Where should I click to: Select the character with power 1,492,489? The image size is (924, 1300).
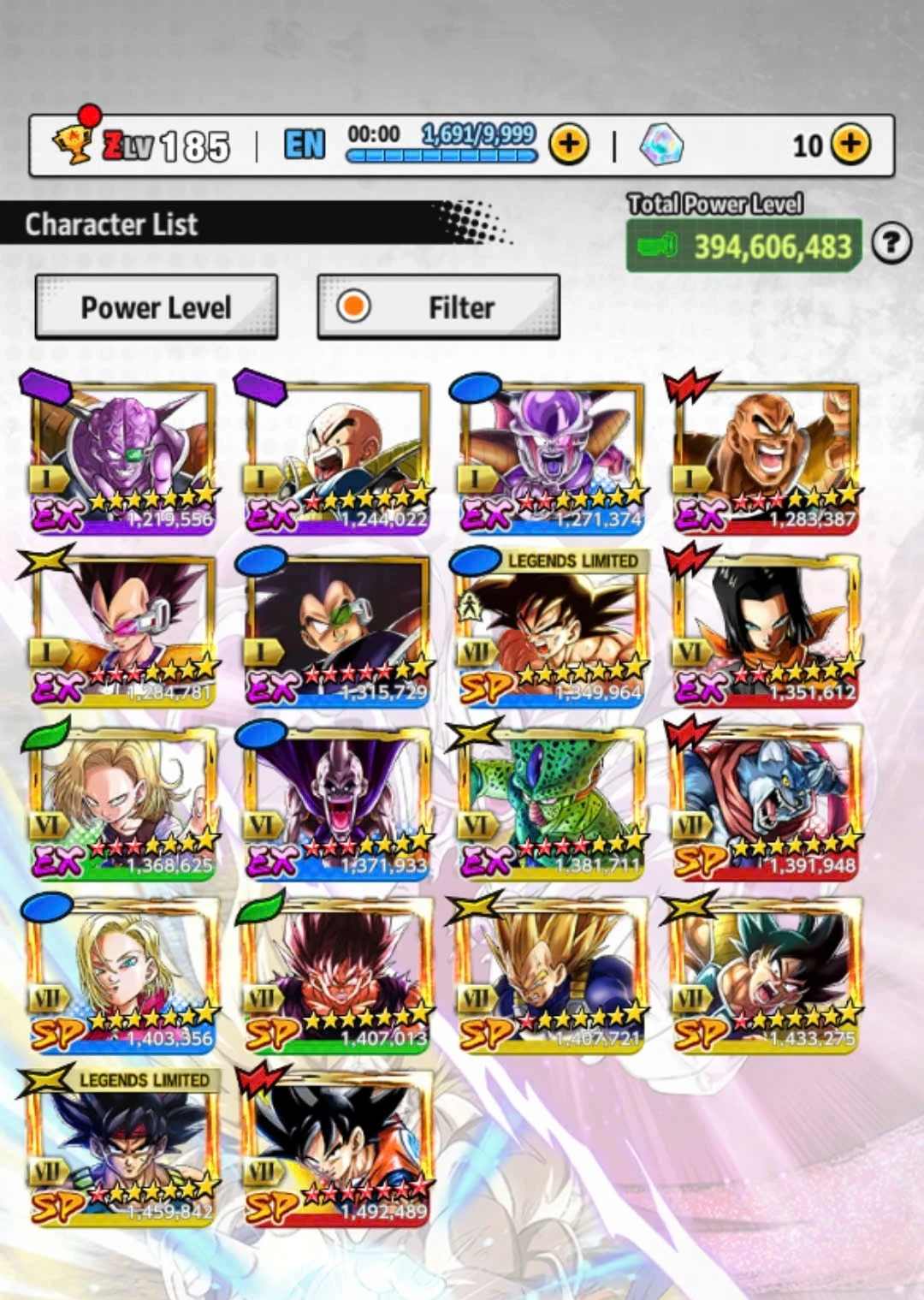pyautogui.click(x=337, y=1149)
